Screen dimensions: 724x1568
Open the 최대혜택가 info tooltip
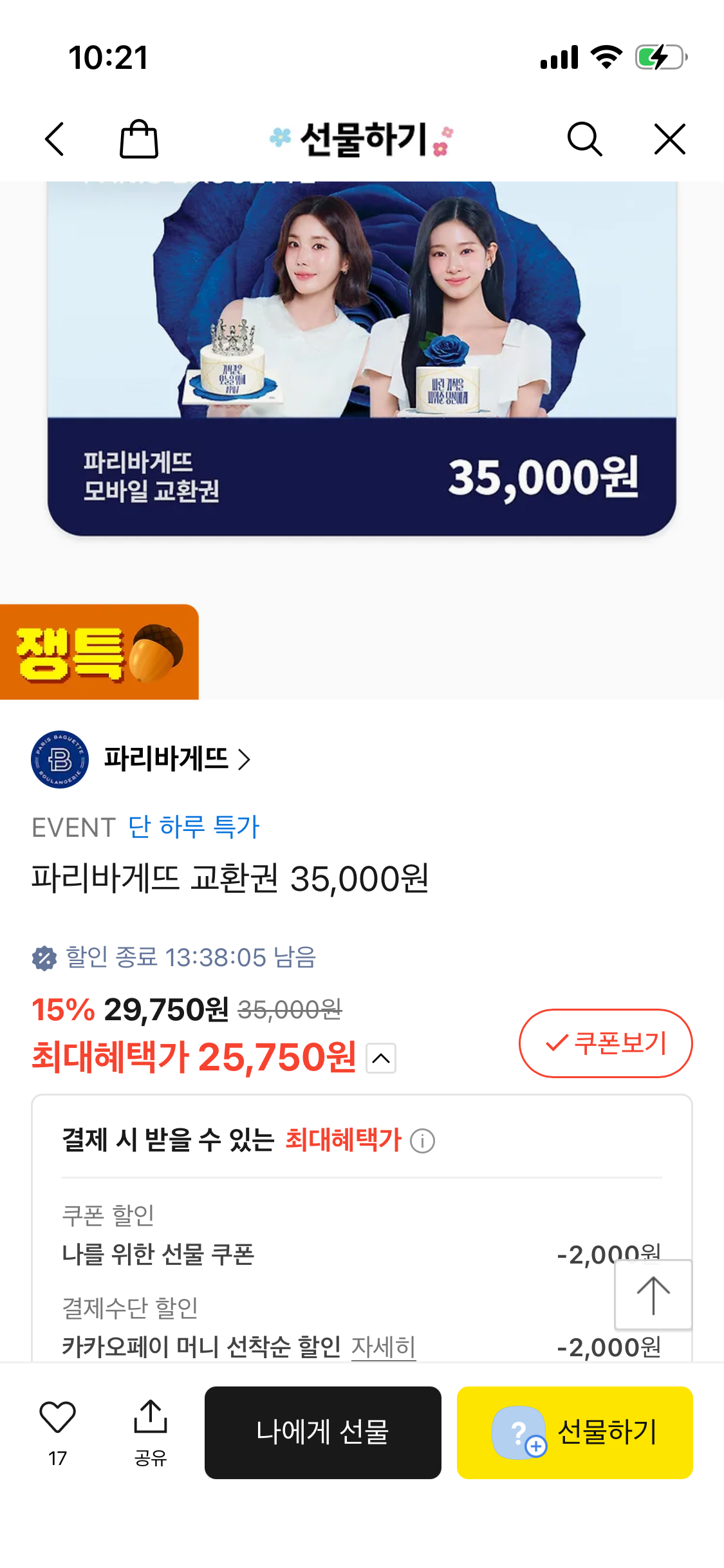point(422,1140)
